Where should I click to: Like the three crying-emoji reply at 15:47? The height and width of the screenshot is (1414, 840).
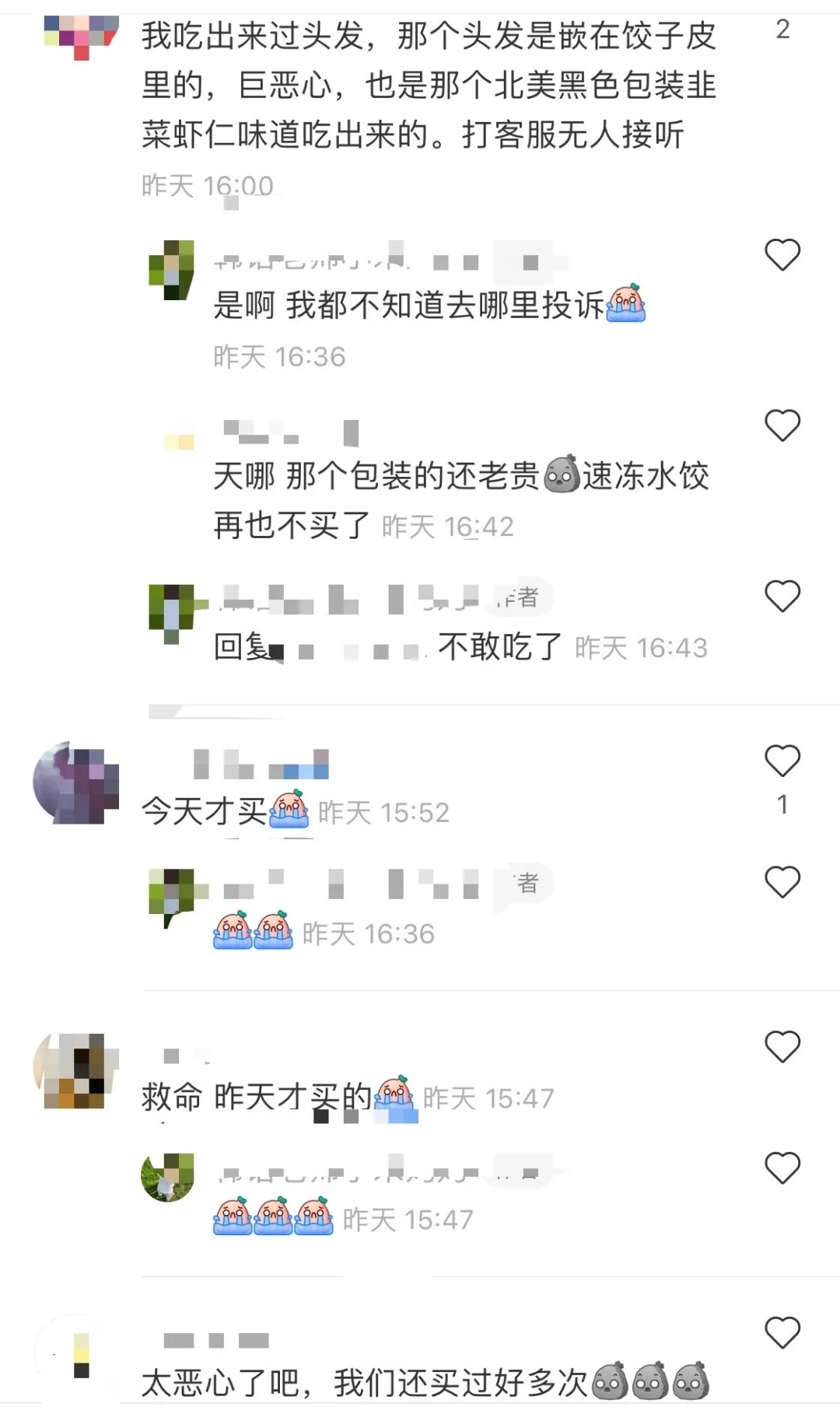point(782,1168)
